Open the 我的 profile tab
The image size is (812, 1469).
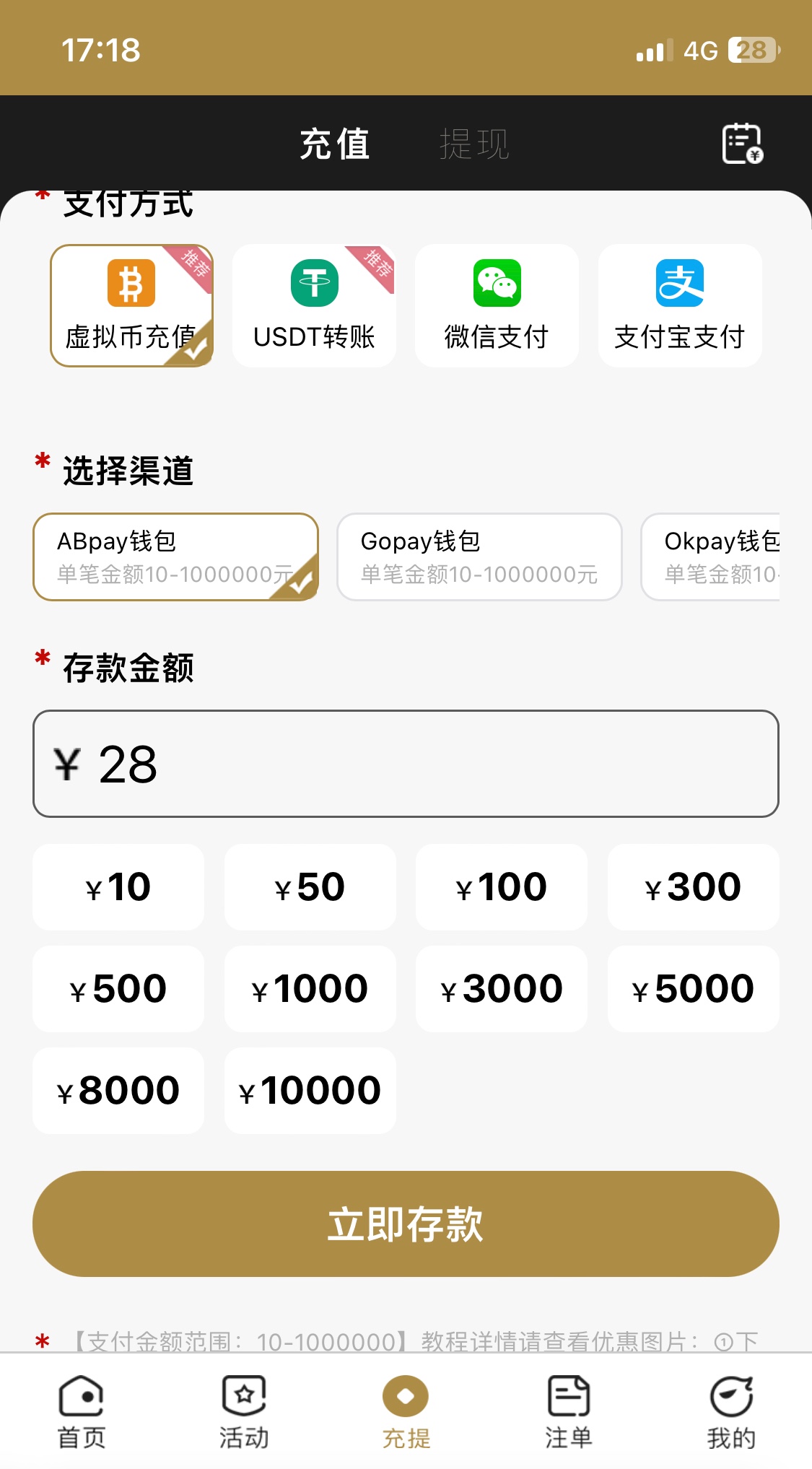(x=731, y=1412)
